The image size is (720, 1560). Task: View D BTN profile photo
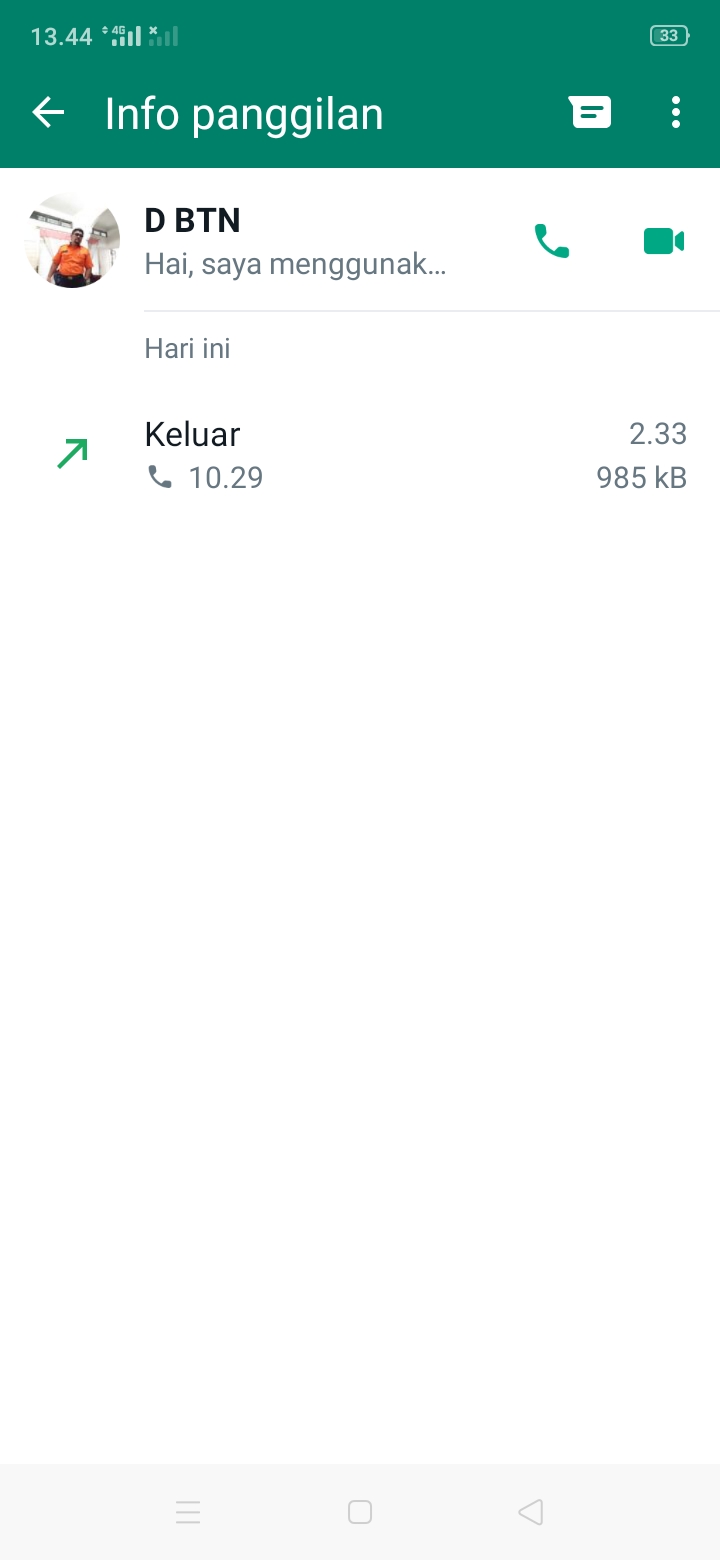[x=72, y=241]
